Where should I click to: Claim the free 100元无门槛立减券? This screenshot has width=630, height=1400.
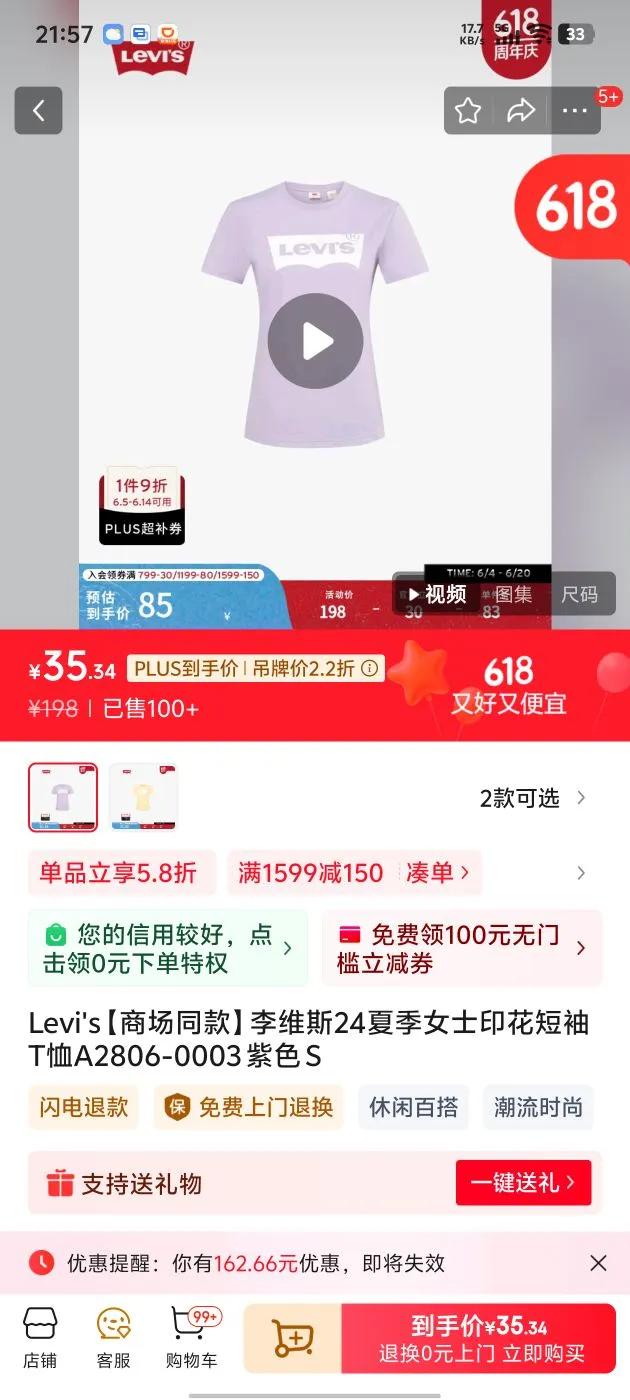(x=462, y=948)
